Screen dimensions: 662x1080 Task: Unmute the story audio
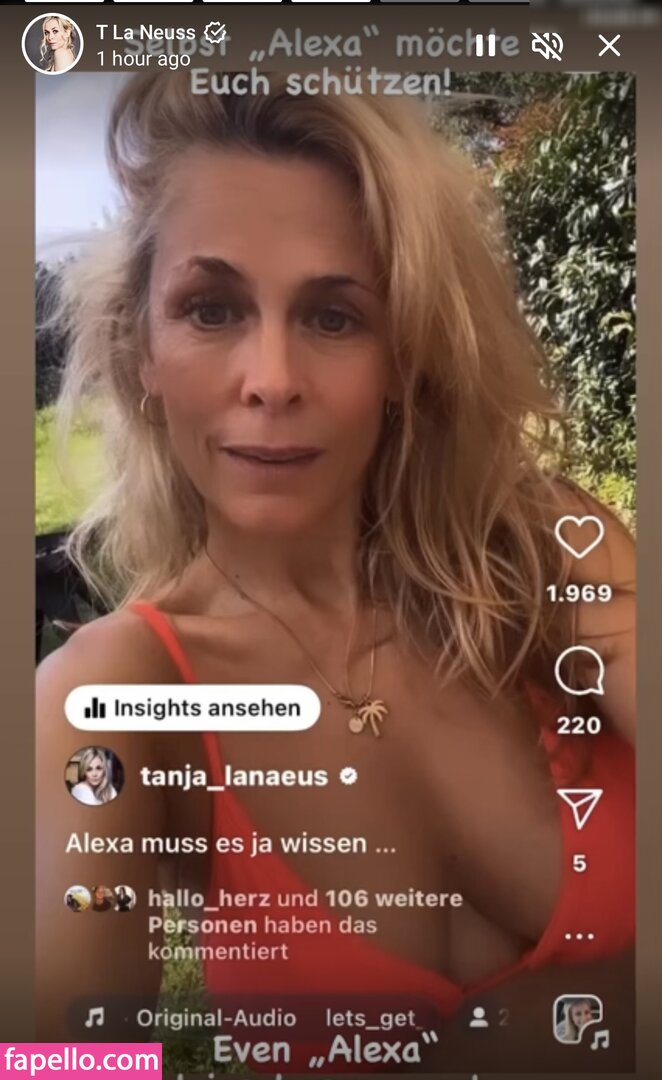click(x=547, y=45)
